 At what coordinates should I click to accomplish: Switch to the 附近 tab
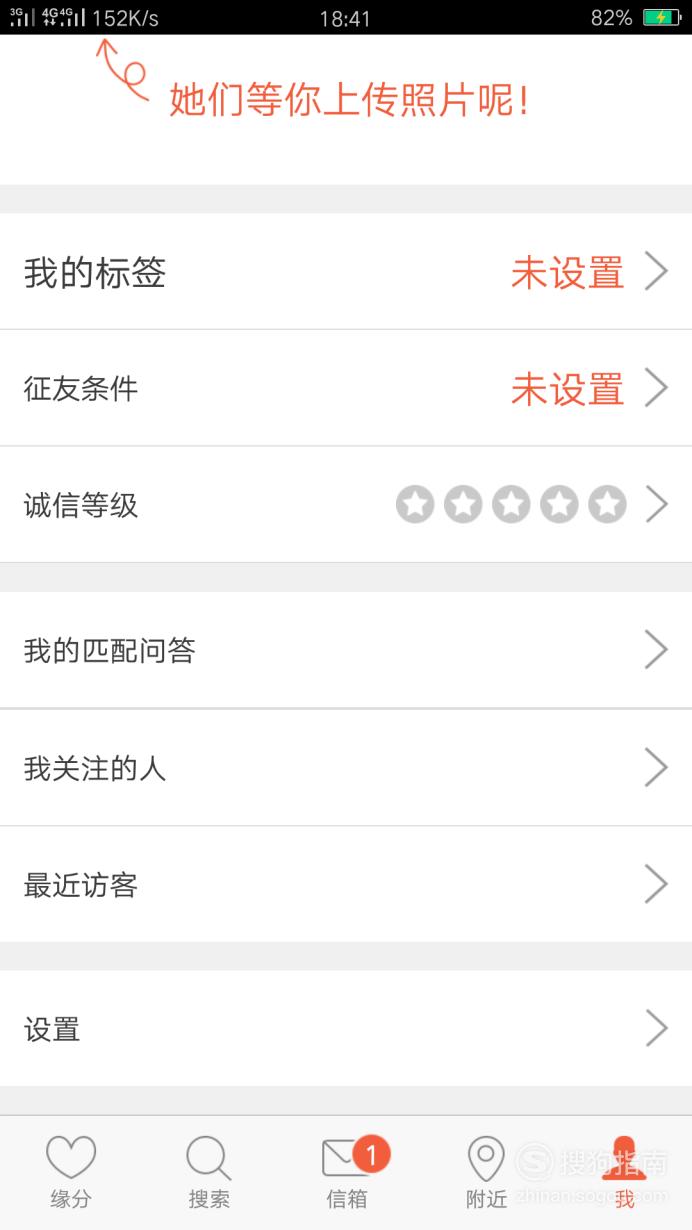[x=486, y=1172]
